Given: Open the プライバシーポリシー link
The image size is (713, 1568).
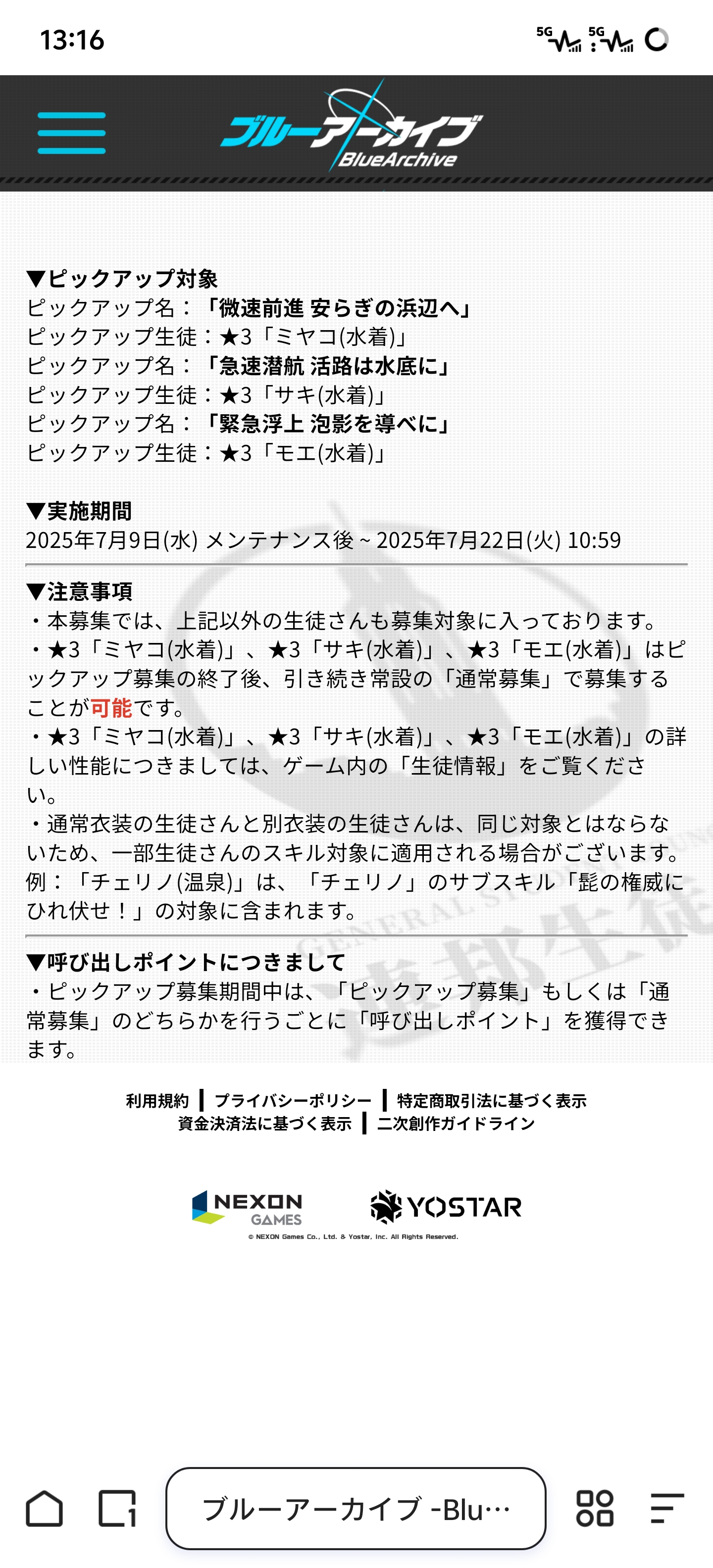Looking at the screenshot, I should tap(293, 1101).
